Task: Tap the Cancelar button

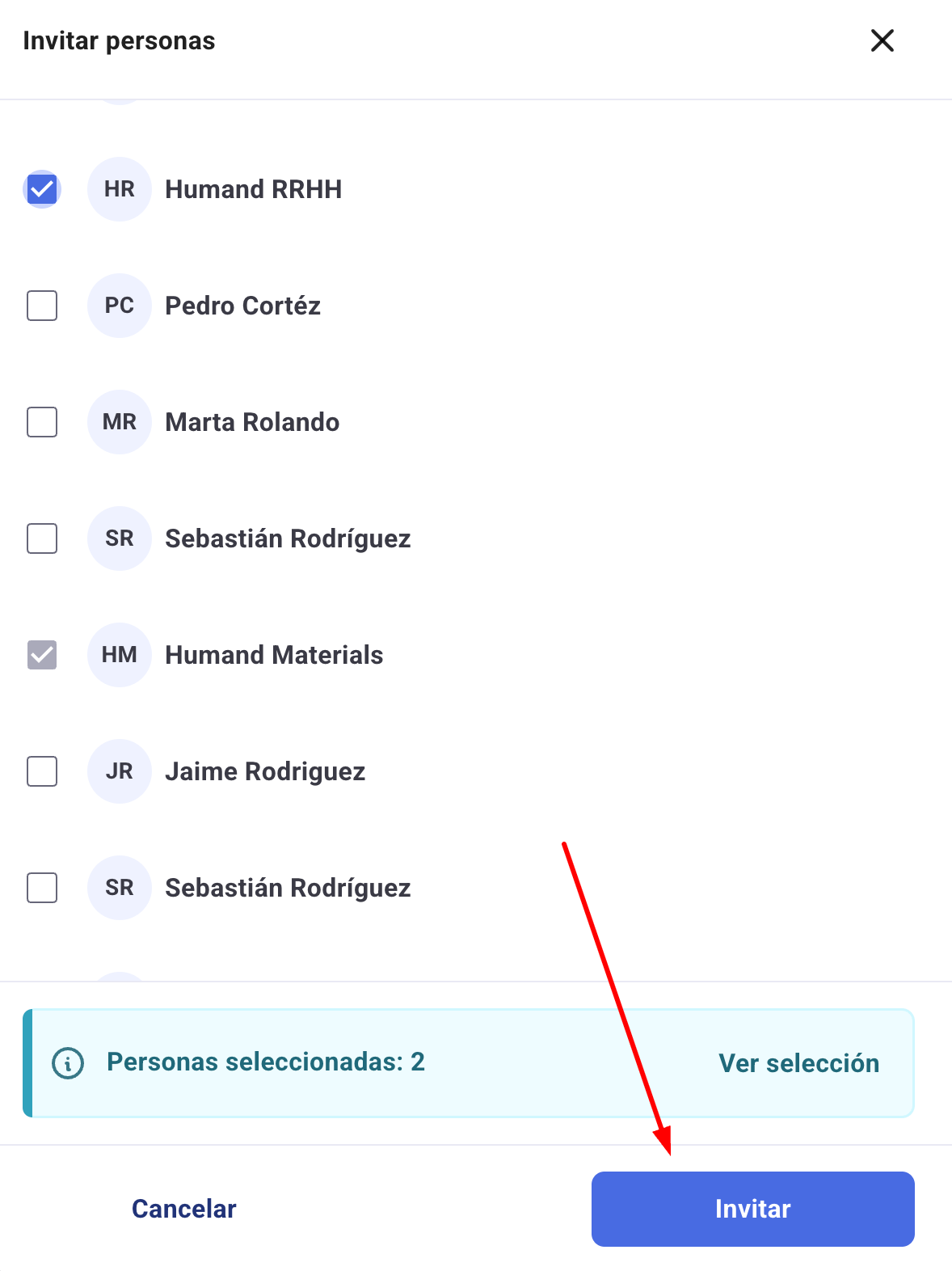Action: [x=184, y=1209]
